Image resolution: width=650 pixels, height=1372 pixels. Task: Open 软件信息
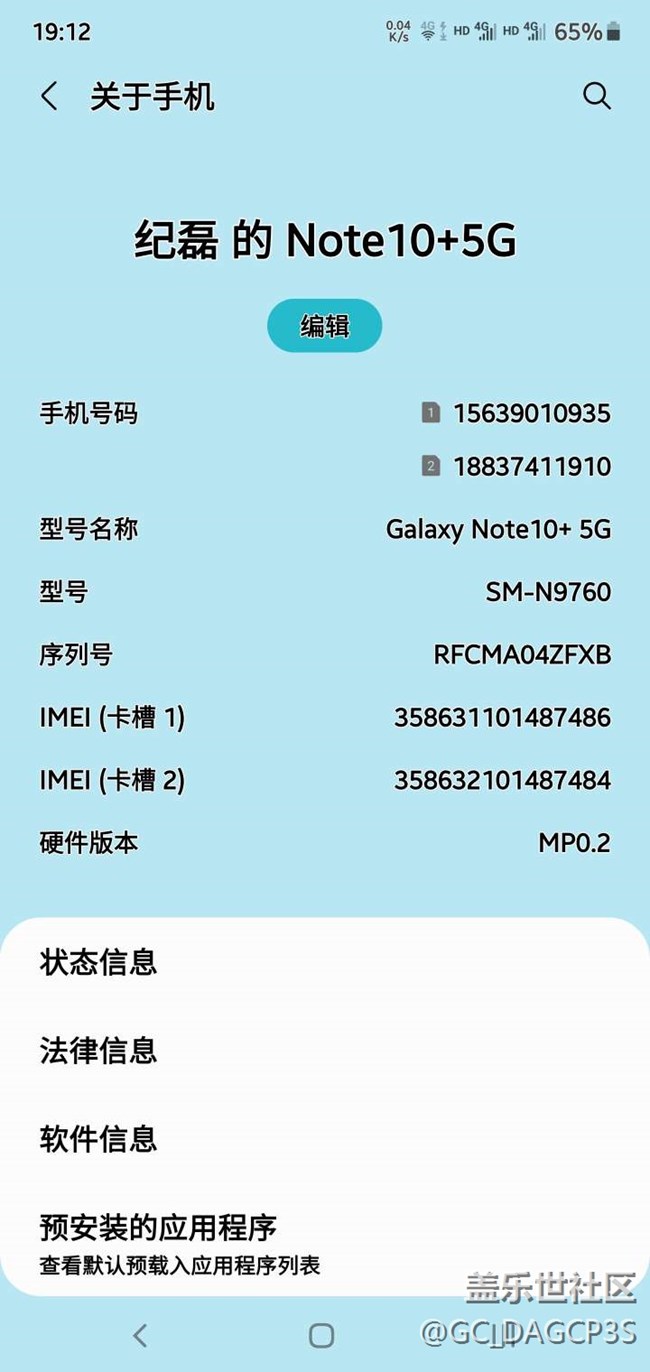325,1139
